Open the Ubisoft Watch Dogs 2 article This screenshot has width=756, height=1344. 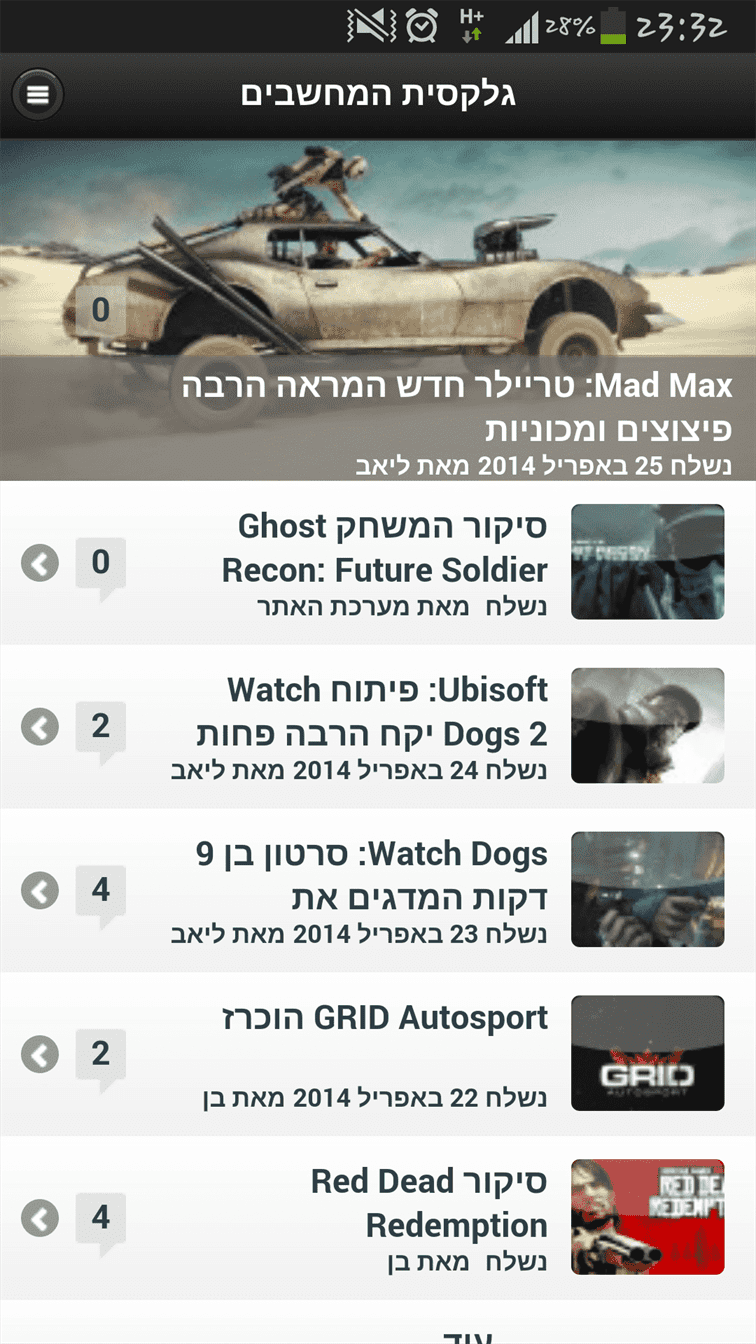click(378, 727)
